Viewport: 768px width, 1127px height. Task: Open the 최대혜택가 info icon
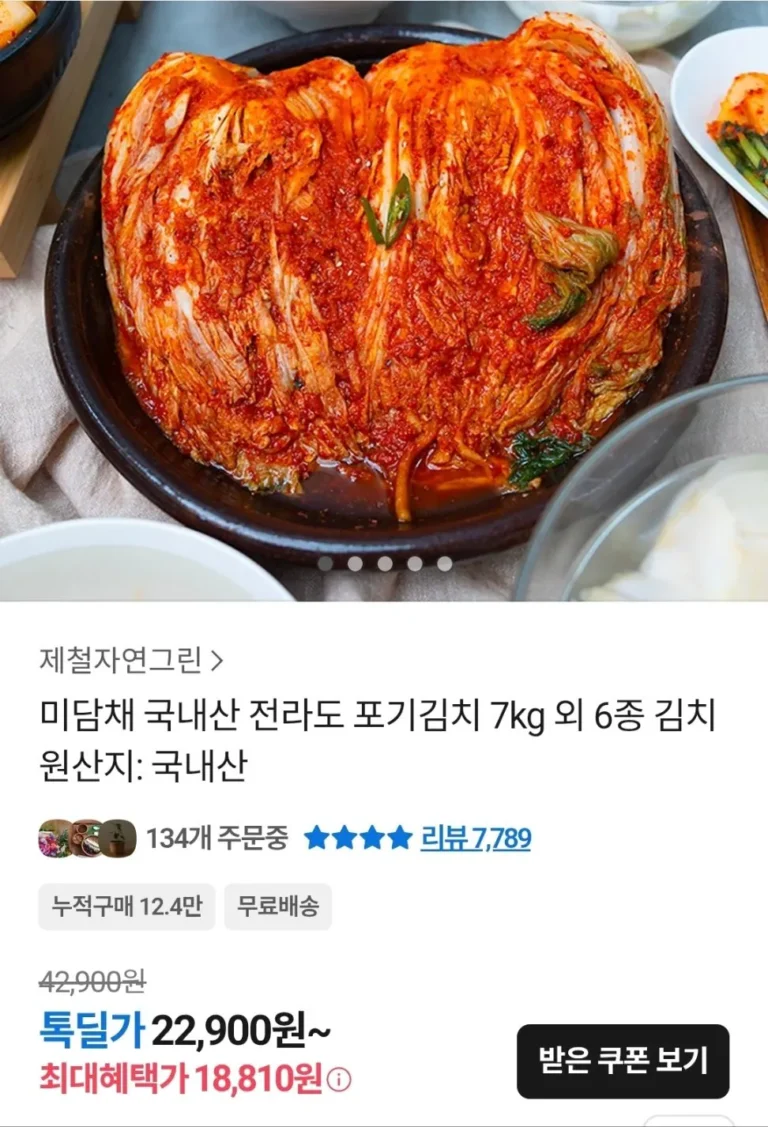point(341,1081)
